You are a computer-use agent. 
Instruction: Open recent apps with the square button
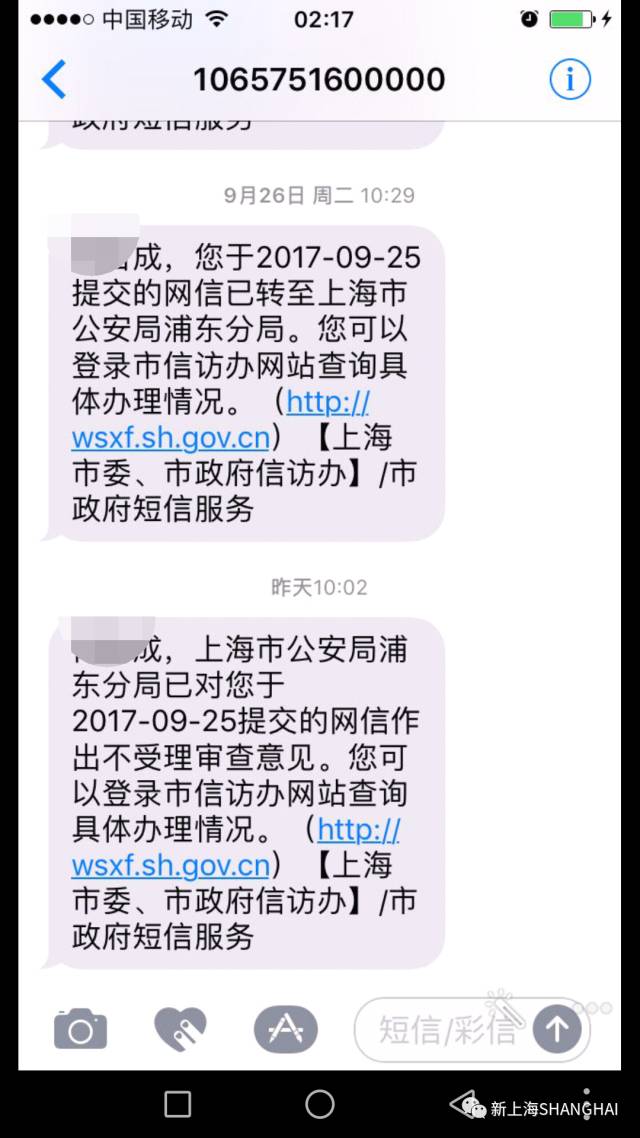coord(178,1104)
